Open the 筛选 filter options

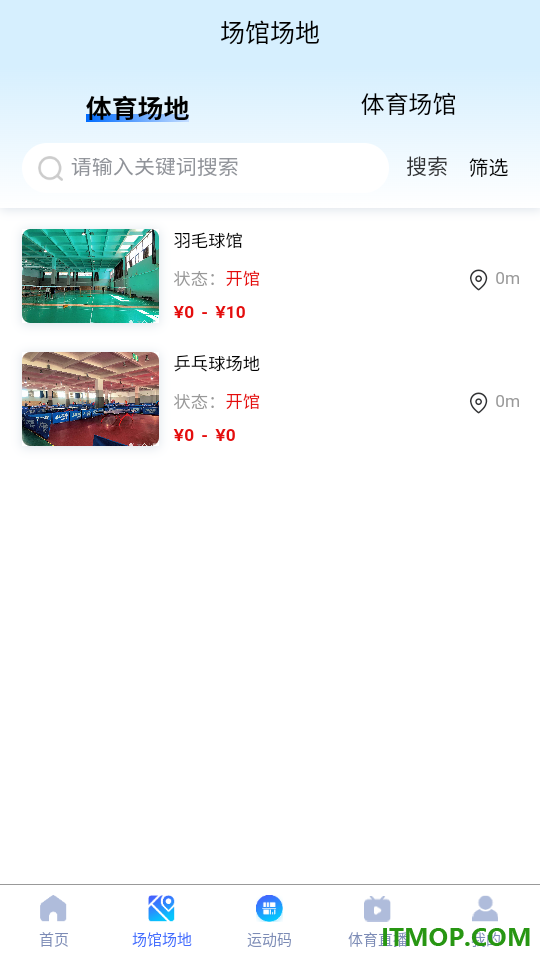coord(489,167)
